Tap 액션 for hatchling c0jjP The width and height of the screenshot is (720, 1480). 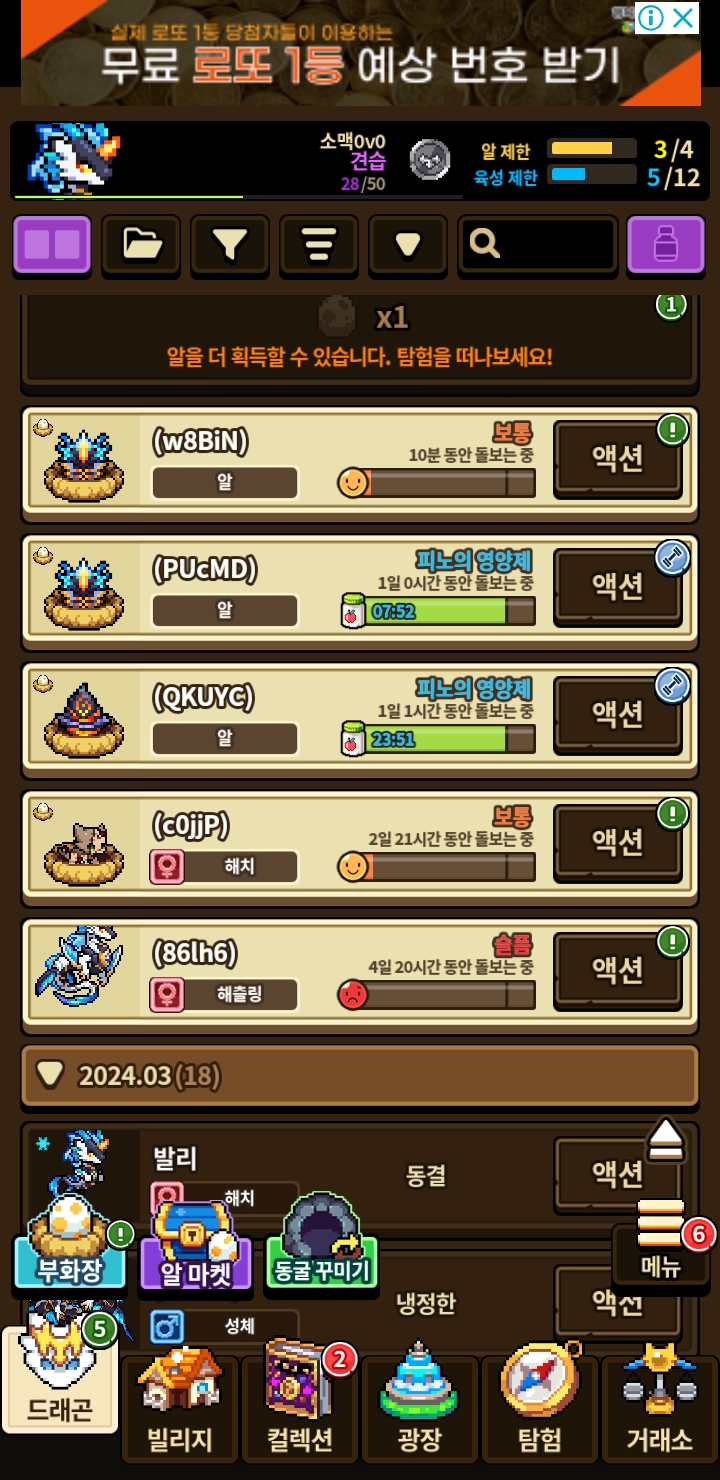[x=617, y=841]
